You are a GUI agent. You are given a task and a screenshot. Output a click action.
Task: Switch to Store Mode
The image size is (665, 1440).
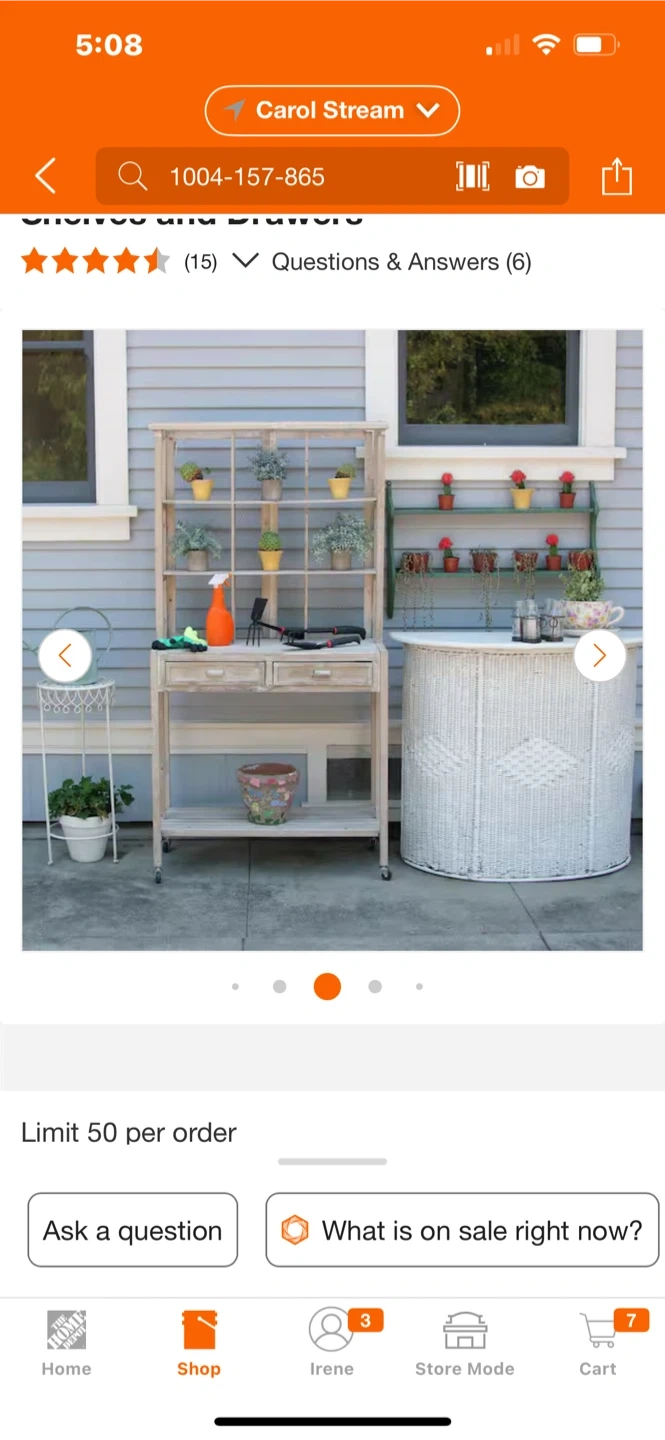click(465, 1343)
